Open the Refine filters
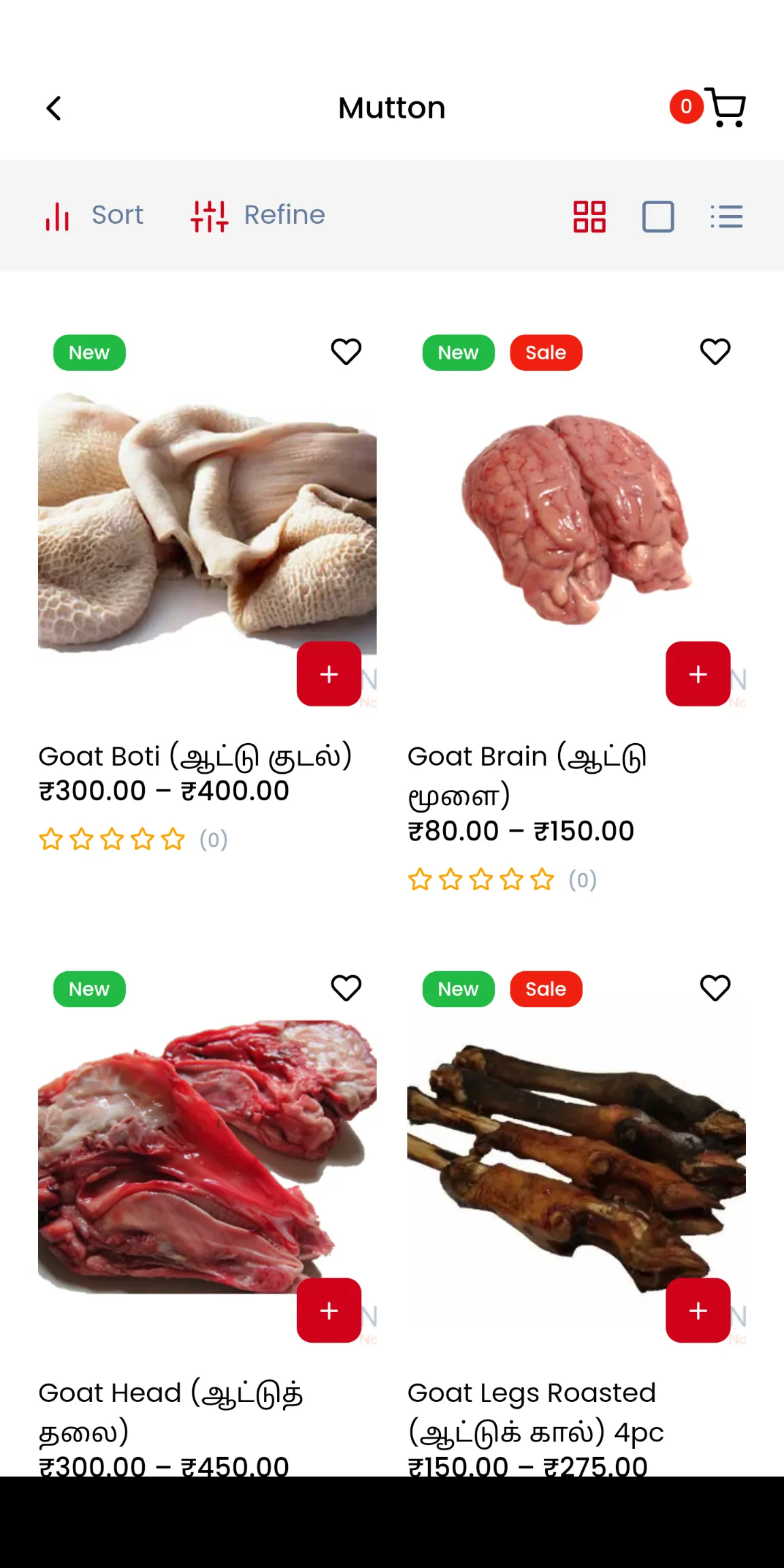Screen dimensions: 784x1568 (x=258, y=216)
